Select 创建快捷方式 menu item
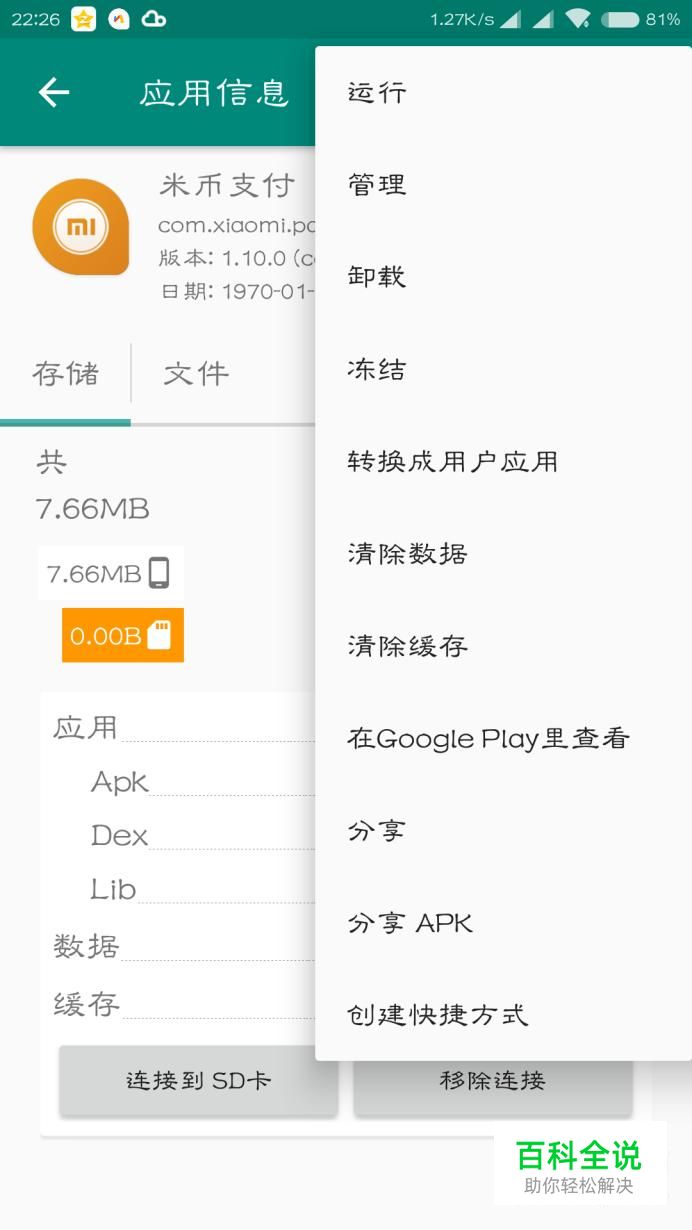 [503, 1014]
